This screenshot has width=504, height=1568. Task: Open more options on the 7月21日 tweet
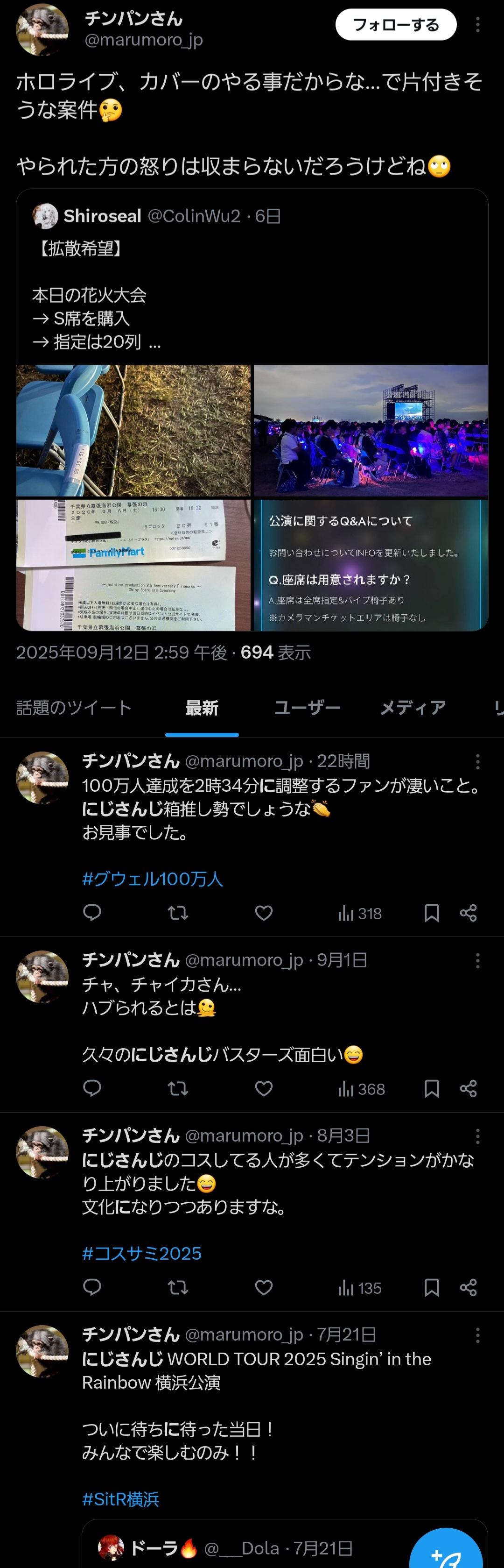coord(478,1335)
